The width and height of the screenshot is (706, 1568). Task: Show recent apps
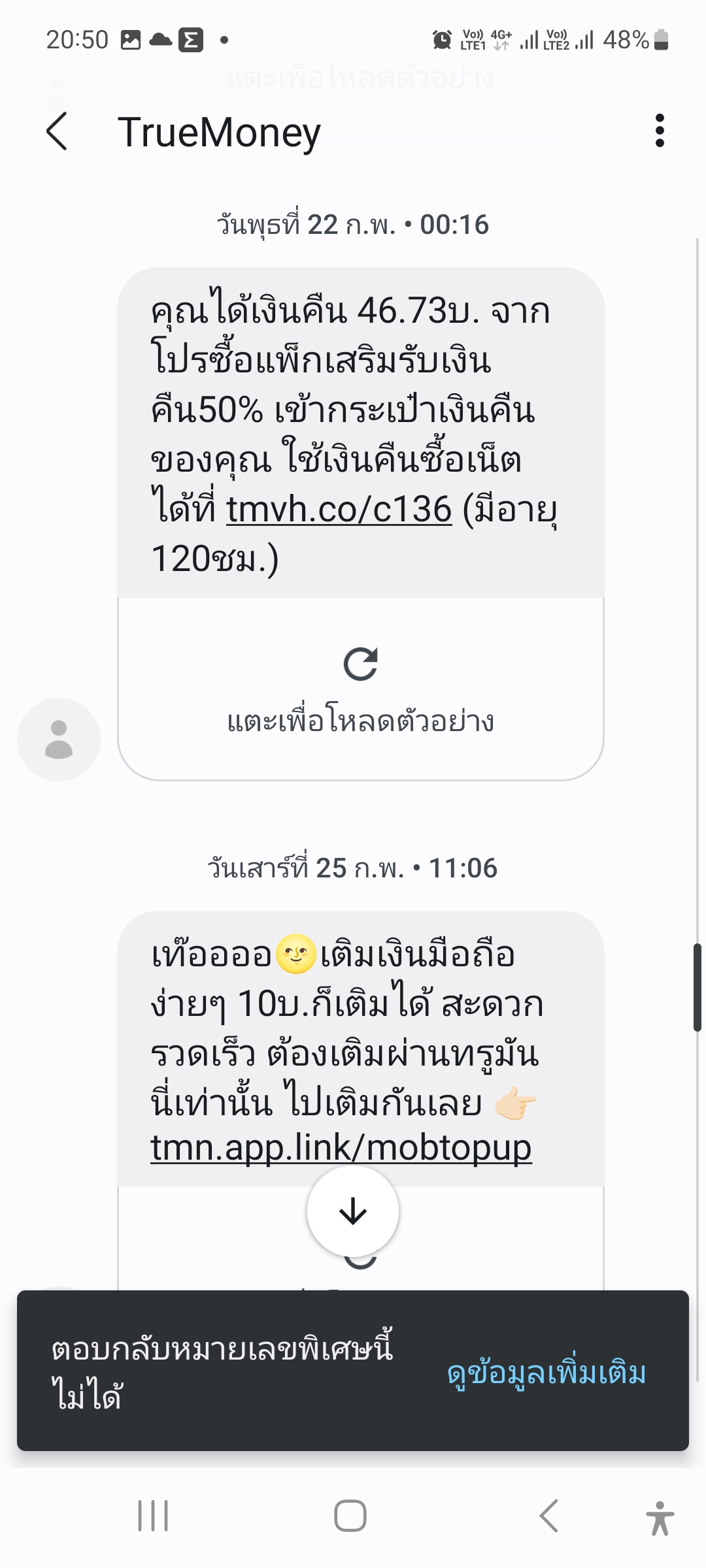[153, 1516]
